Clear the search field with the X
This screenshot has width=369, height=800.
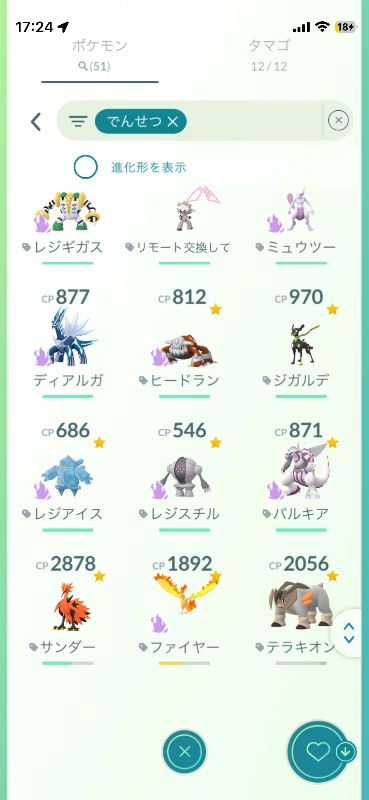(338, 121)
